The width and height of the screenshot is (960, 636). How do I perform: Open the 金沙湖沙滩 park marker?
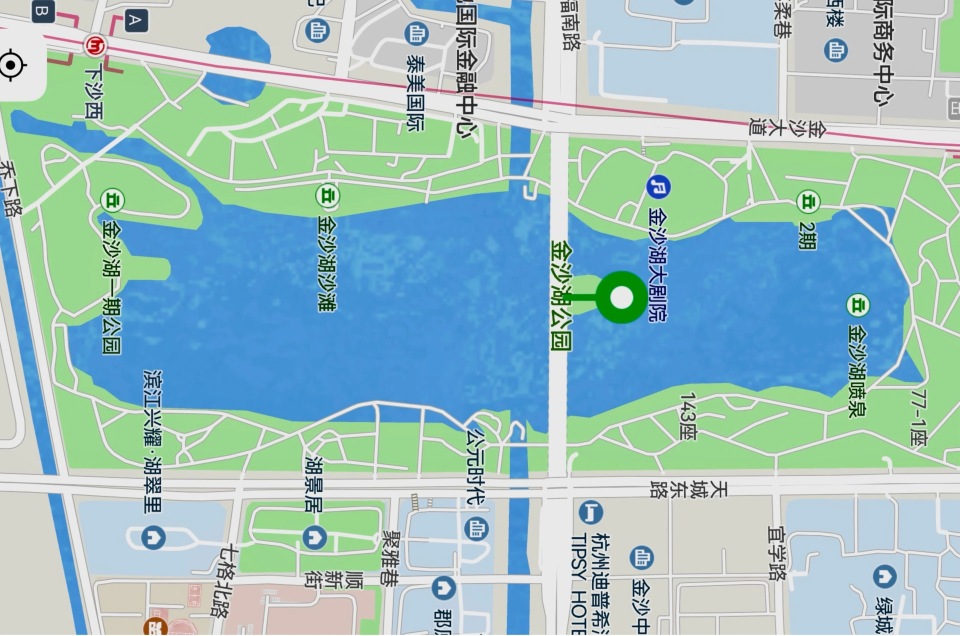[327, 196]
